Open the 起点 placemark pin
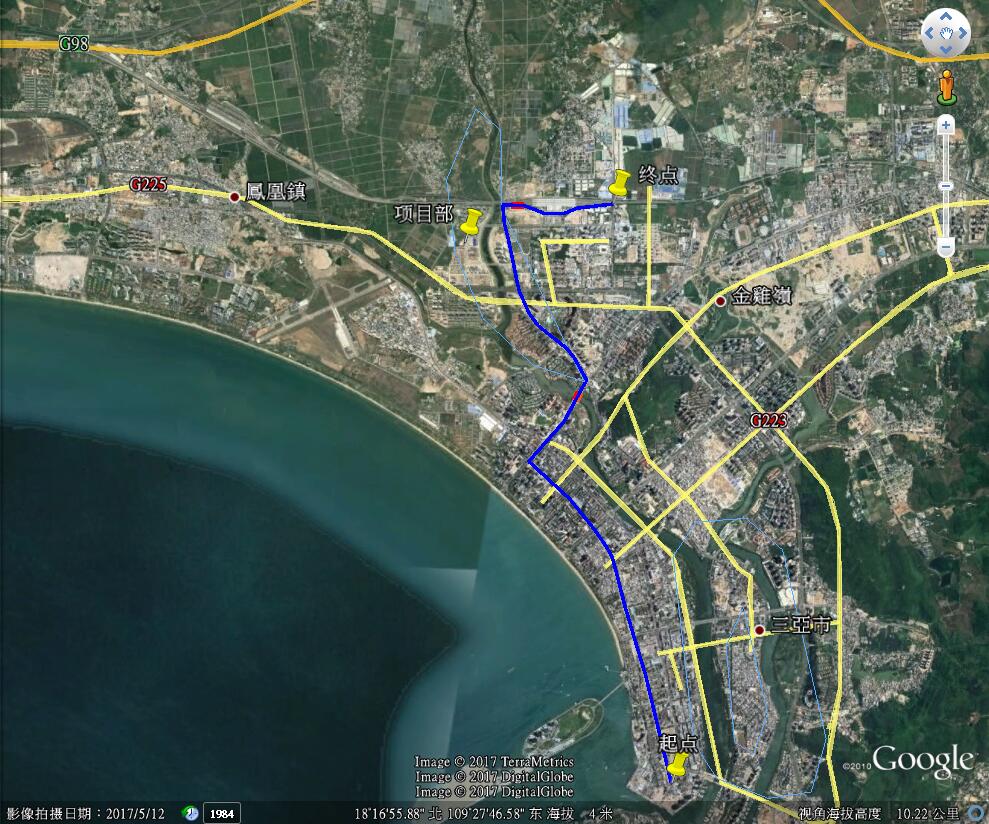 (677, 766)
